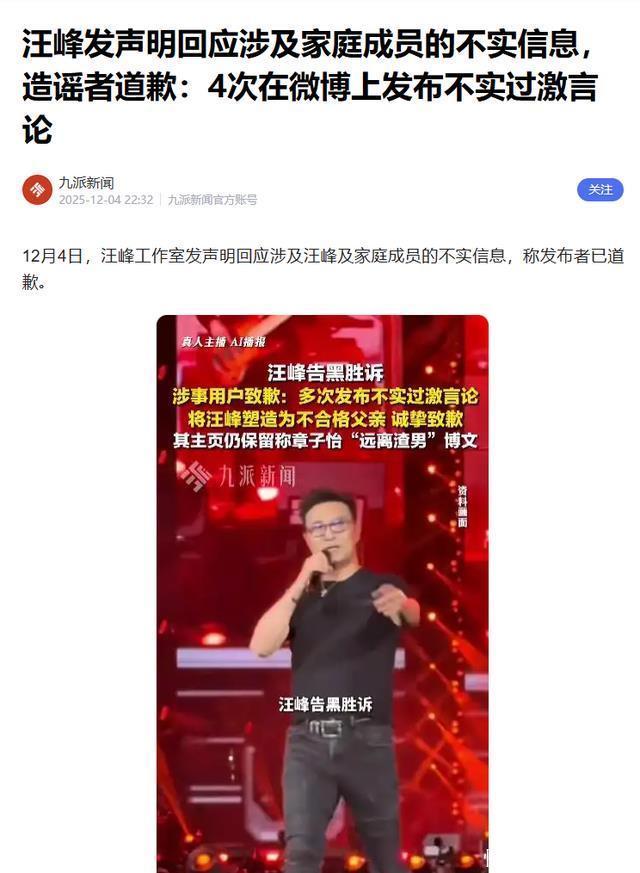Image resolution: width=640 pixels, height=873 pixels.
Task: Open the 九派新闻 author name link
Action: (x=86, y=182)
